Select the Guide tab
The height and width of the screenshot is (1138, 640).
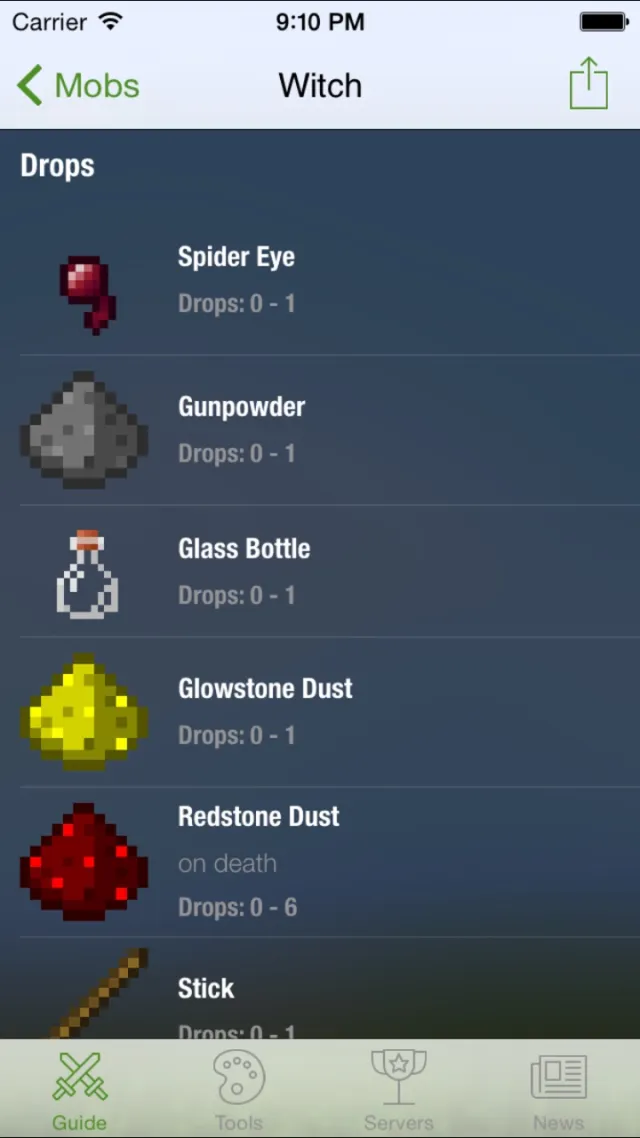tap(80, 1090)
